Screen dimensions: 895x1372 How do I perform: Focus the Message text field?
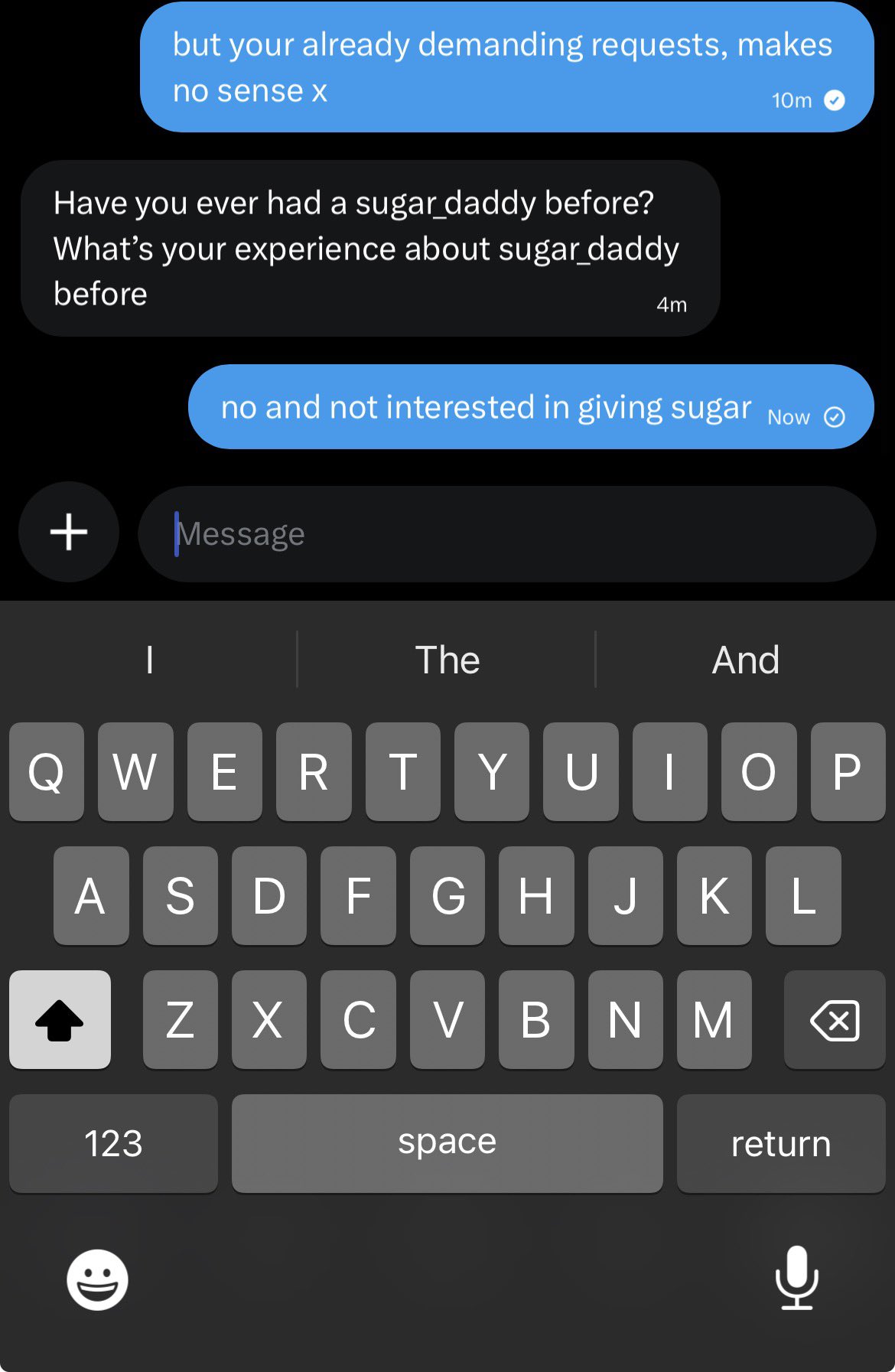[x=505, y=534]
